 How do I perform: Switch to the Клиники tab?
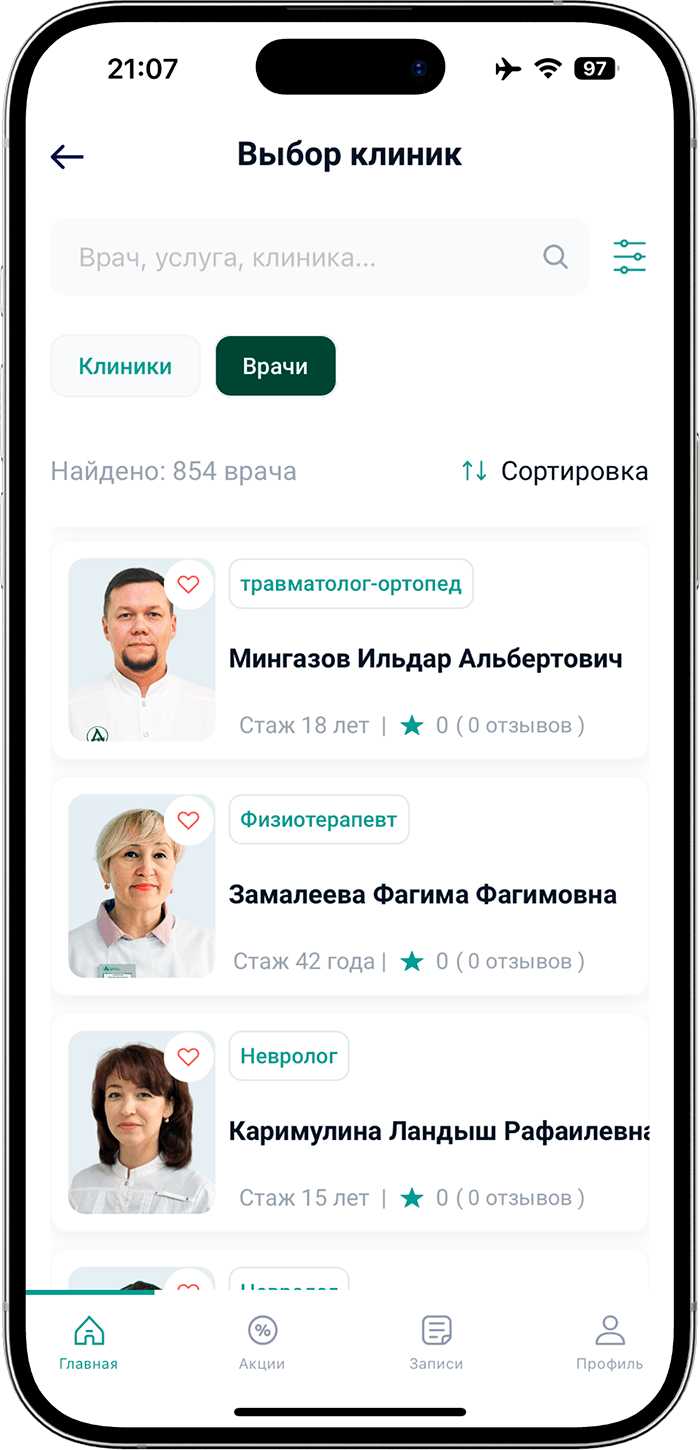point(125,366)
